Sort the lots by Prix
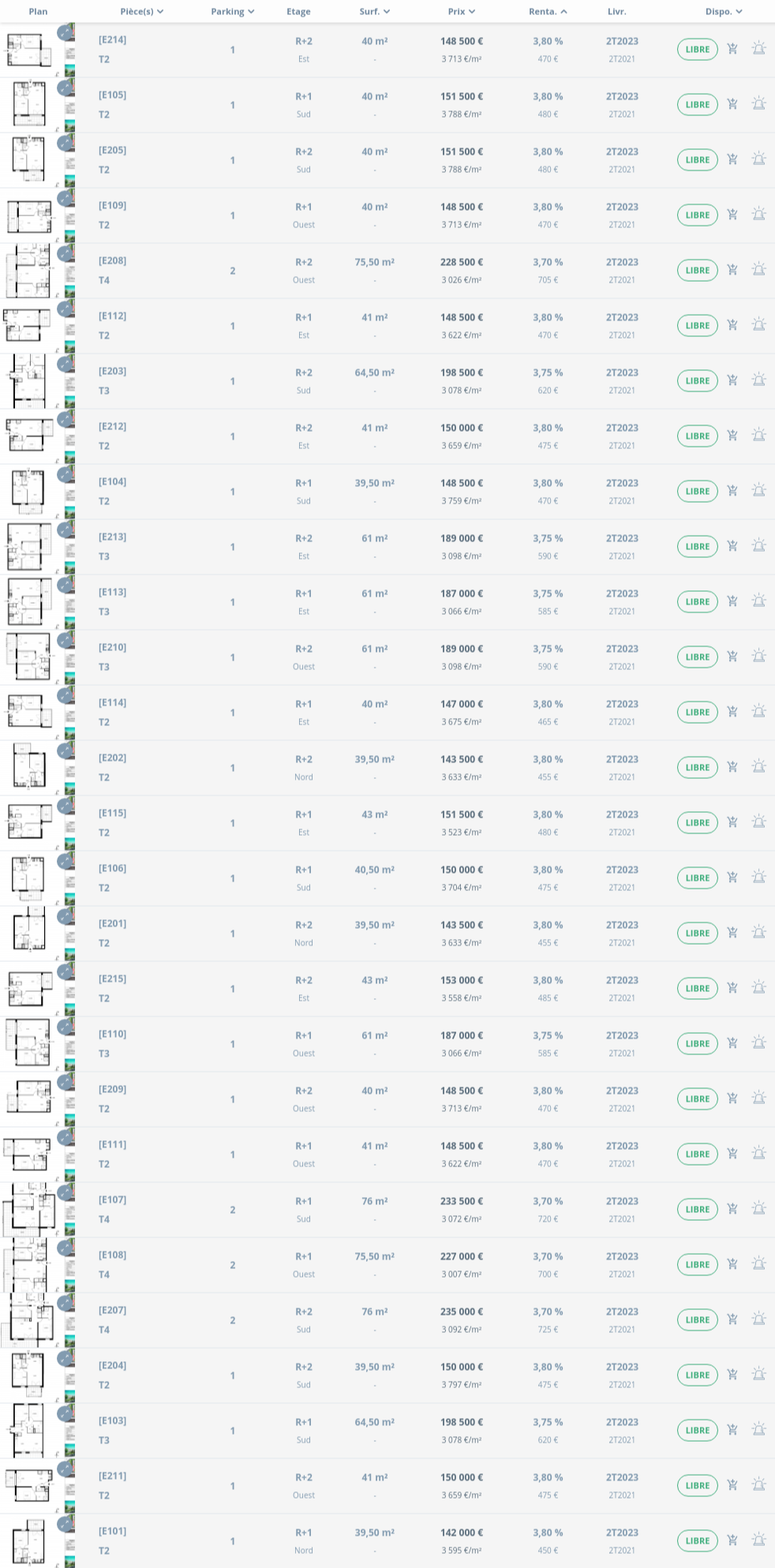The image size is (775, 1568). click(x=461, y=11)
